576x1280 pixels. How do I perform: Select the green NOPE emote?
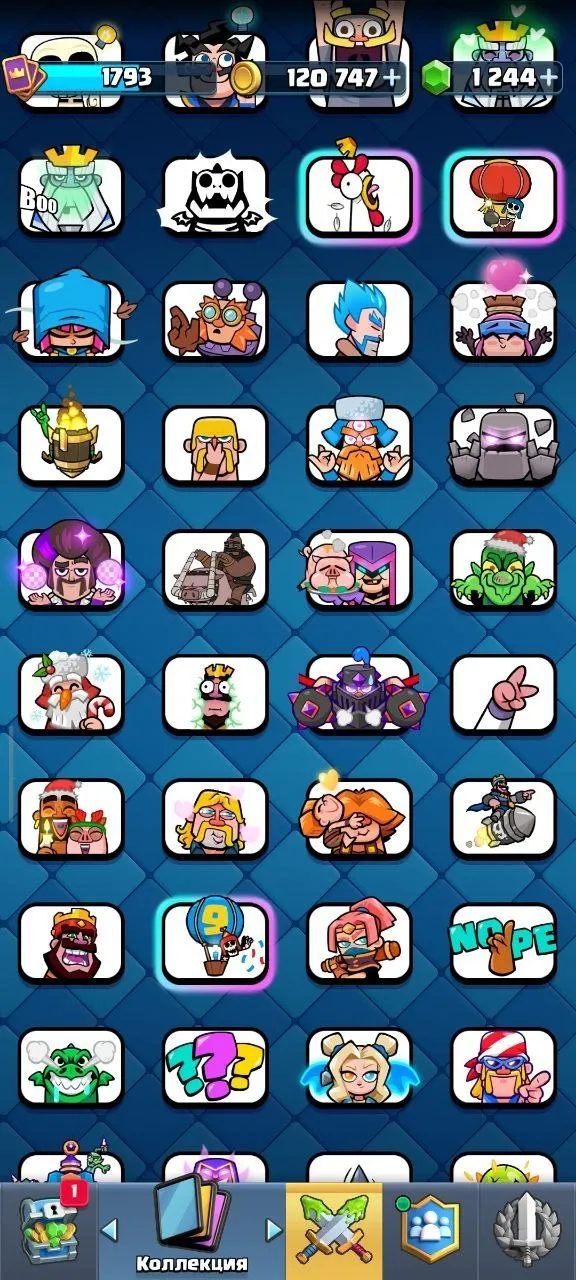pos(503,942)
